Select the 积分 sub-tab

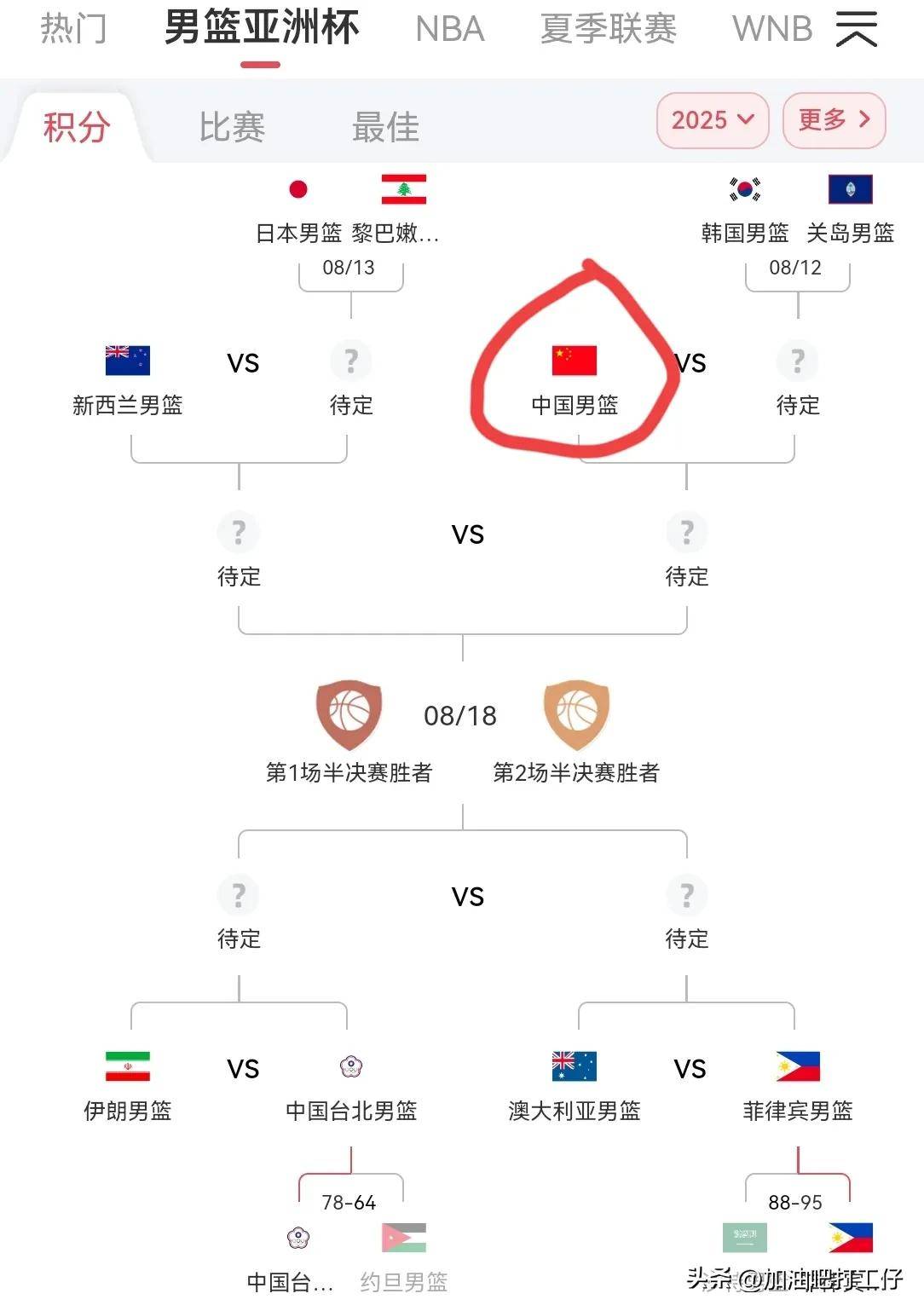77,127
